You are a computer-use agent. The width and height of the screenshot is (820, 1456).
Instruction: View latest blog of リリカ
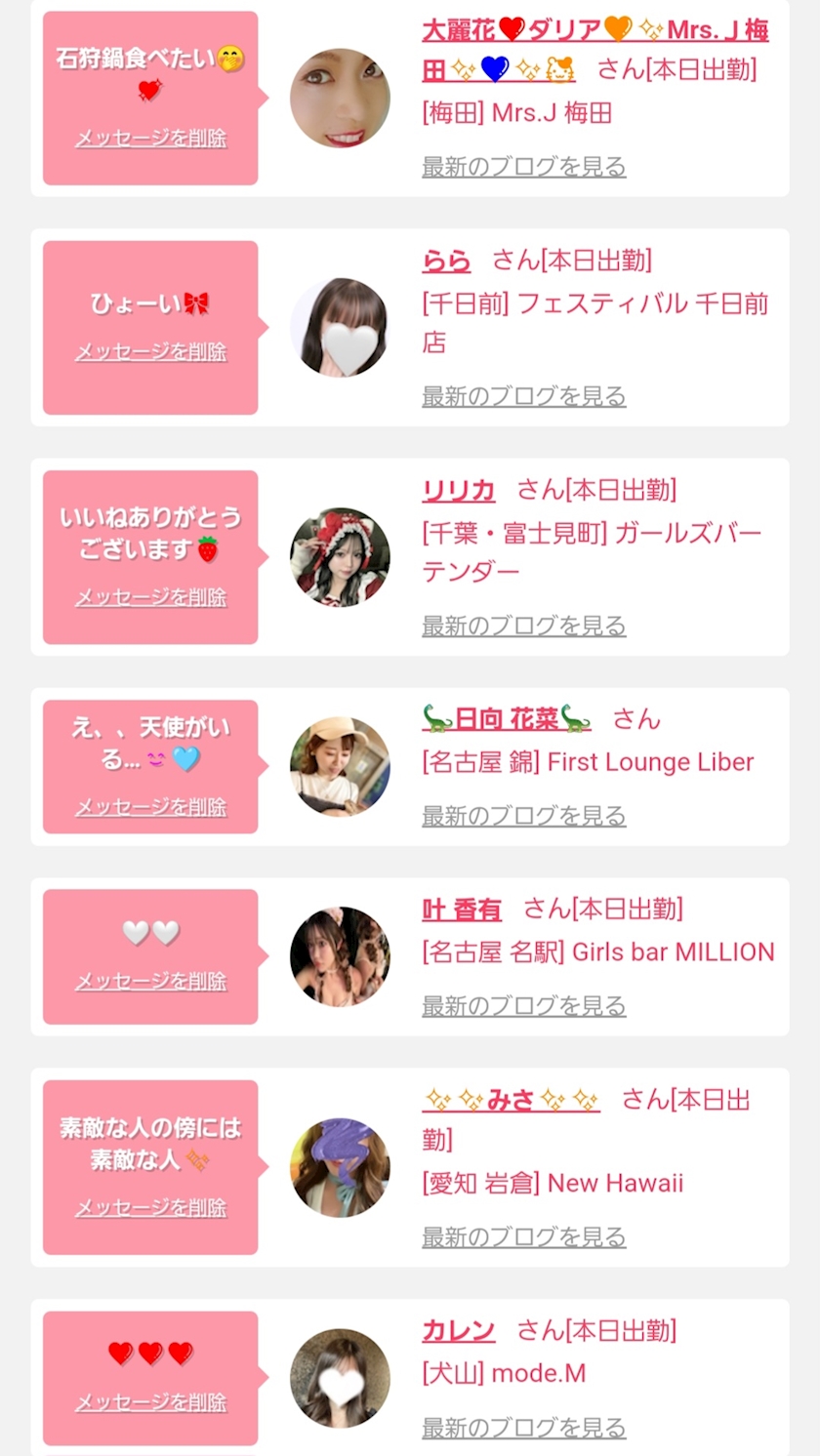(x=523, y=625)
